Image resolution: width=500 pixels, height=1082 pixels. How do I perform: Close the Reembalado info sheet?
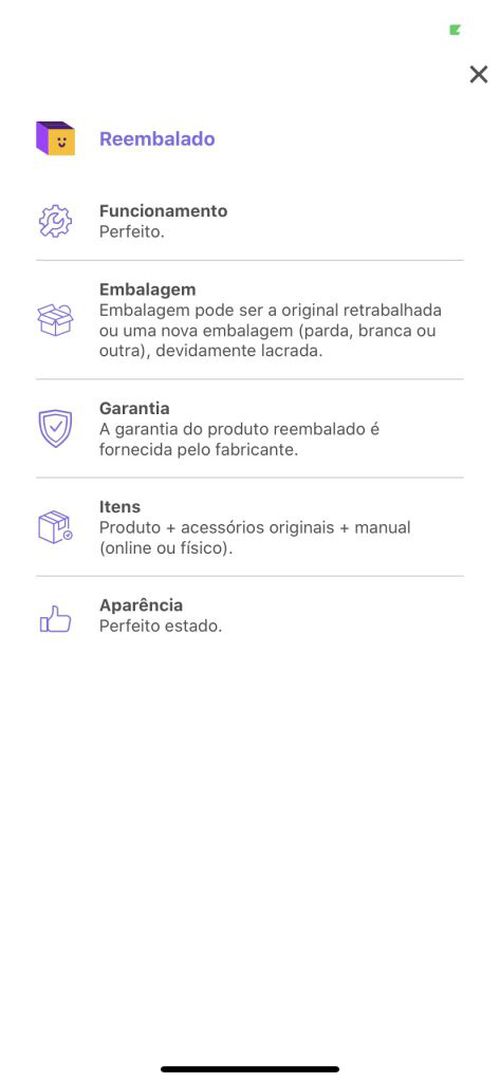click(x=479, y=75)
